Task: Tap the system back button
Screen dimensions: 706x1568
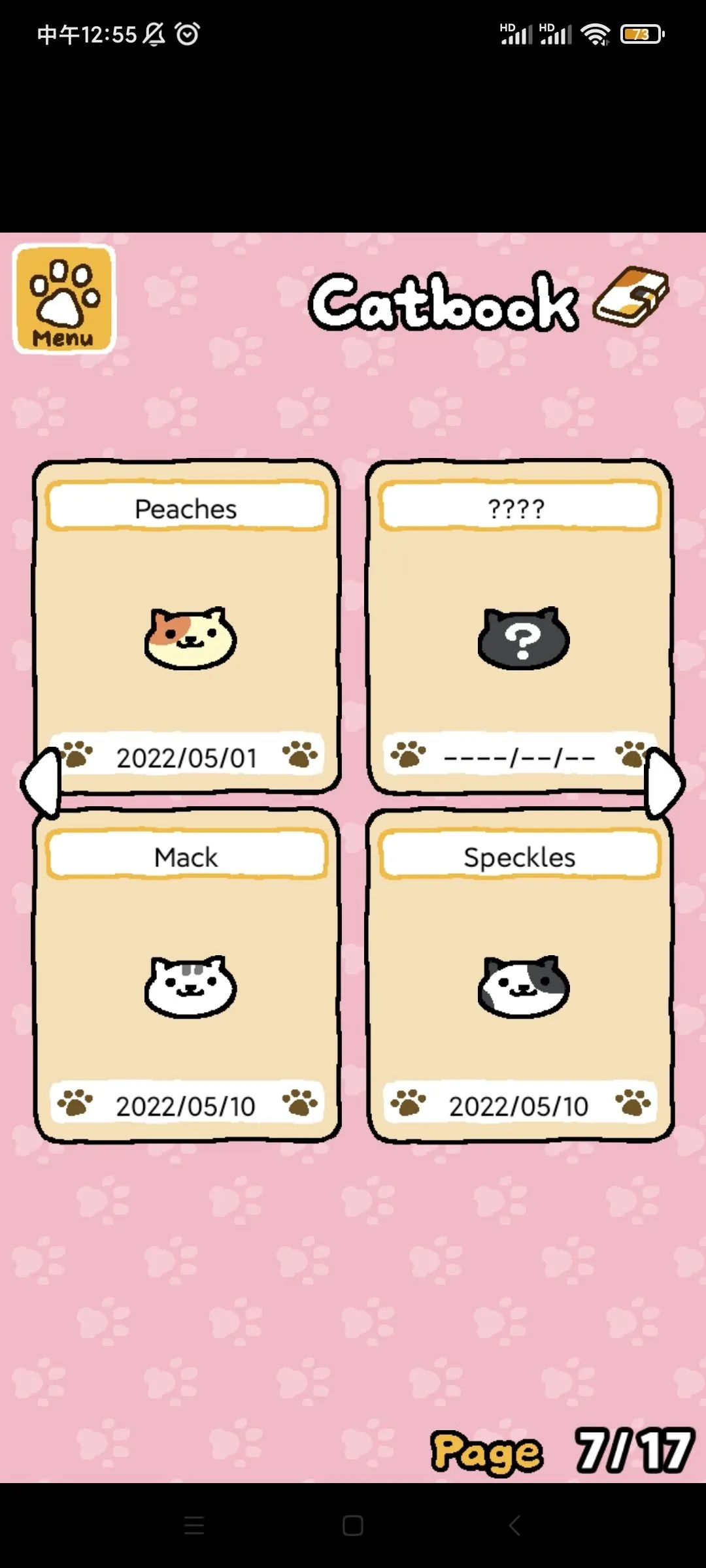Action: tap(514, 1526)
